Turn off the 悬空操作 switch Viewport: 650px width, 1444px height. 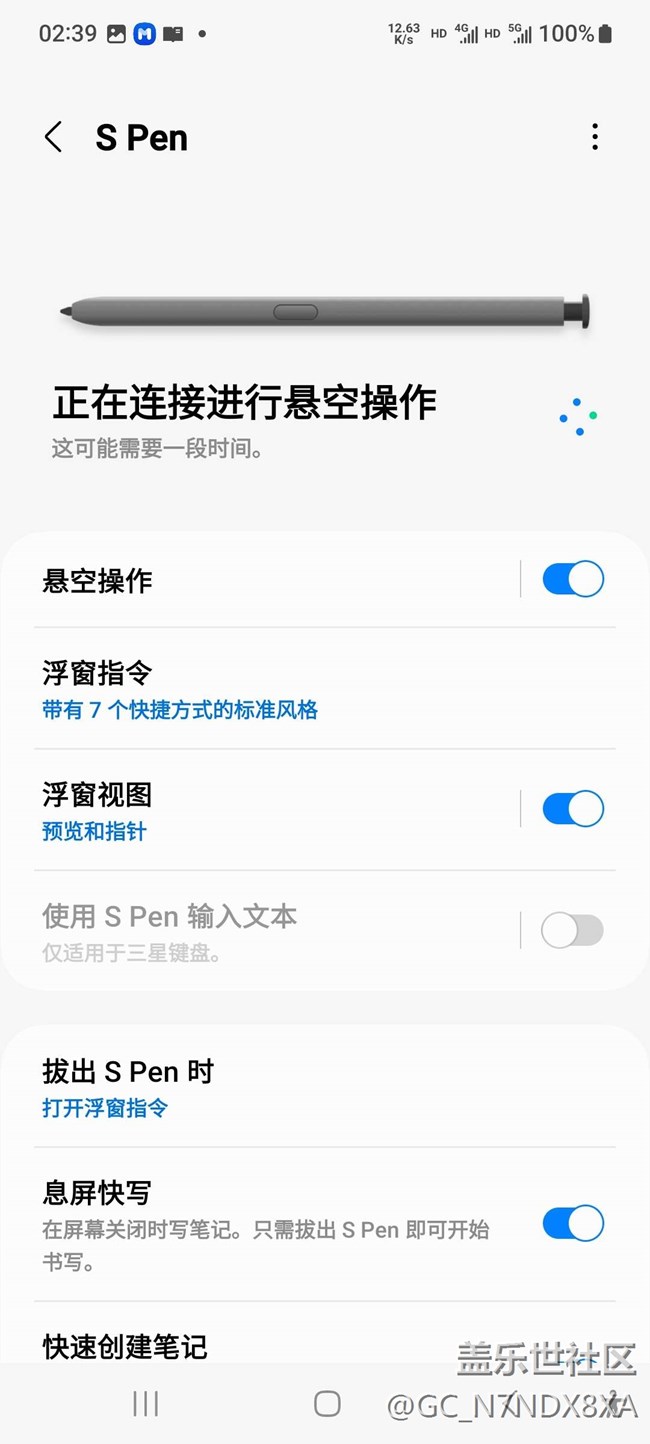coord(573,579)
